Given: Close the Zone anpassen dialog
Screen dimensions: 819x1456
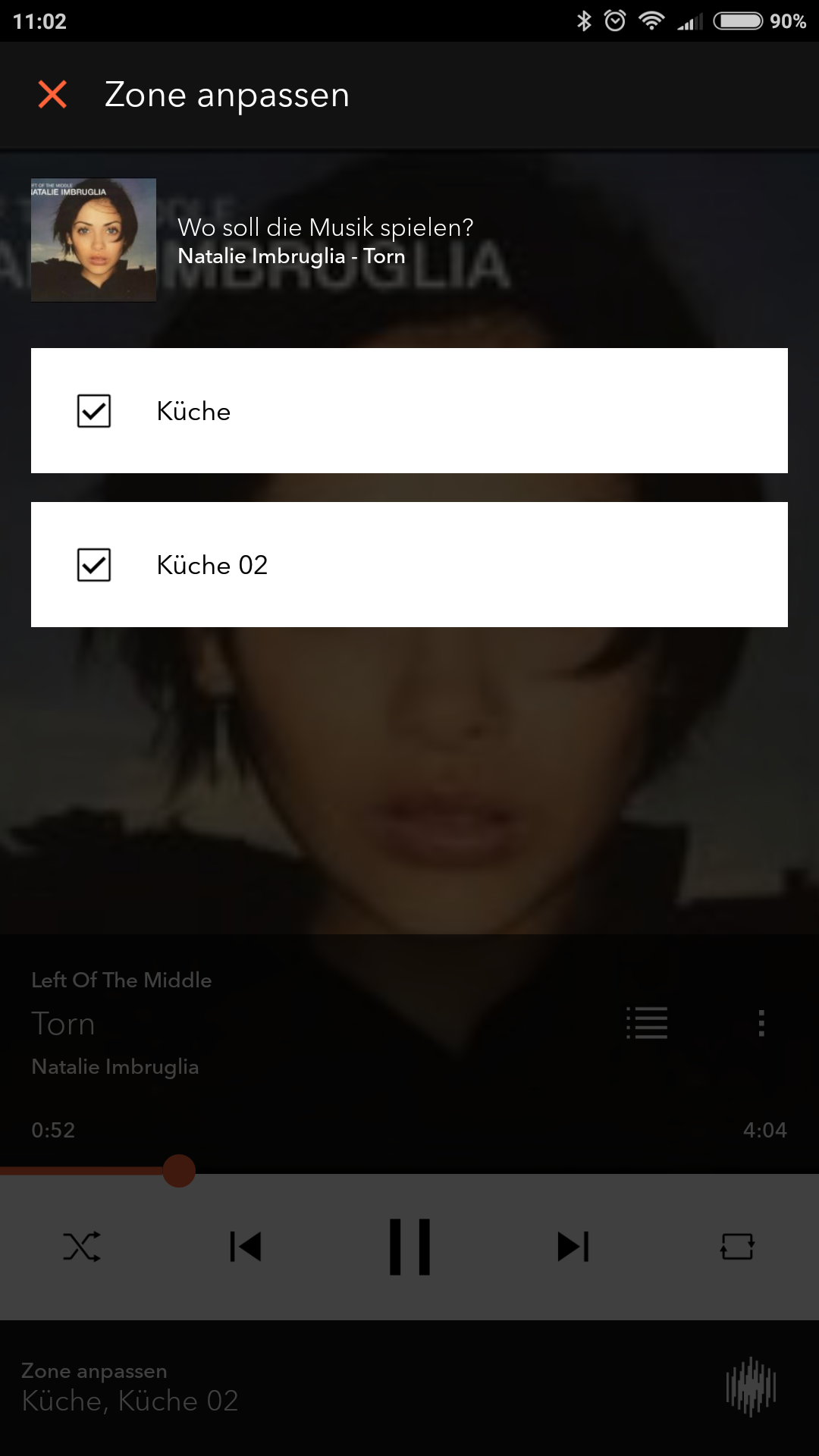Looking at the screenshot, I should pos(52,95).
